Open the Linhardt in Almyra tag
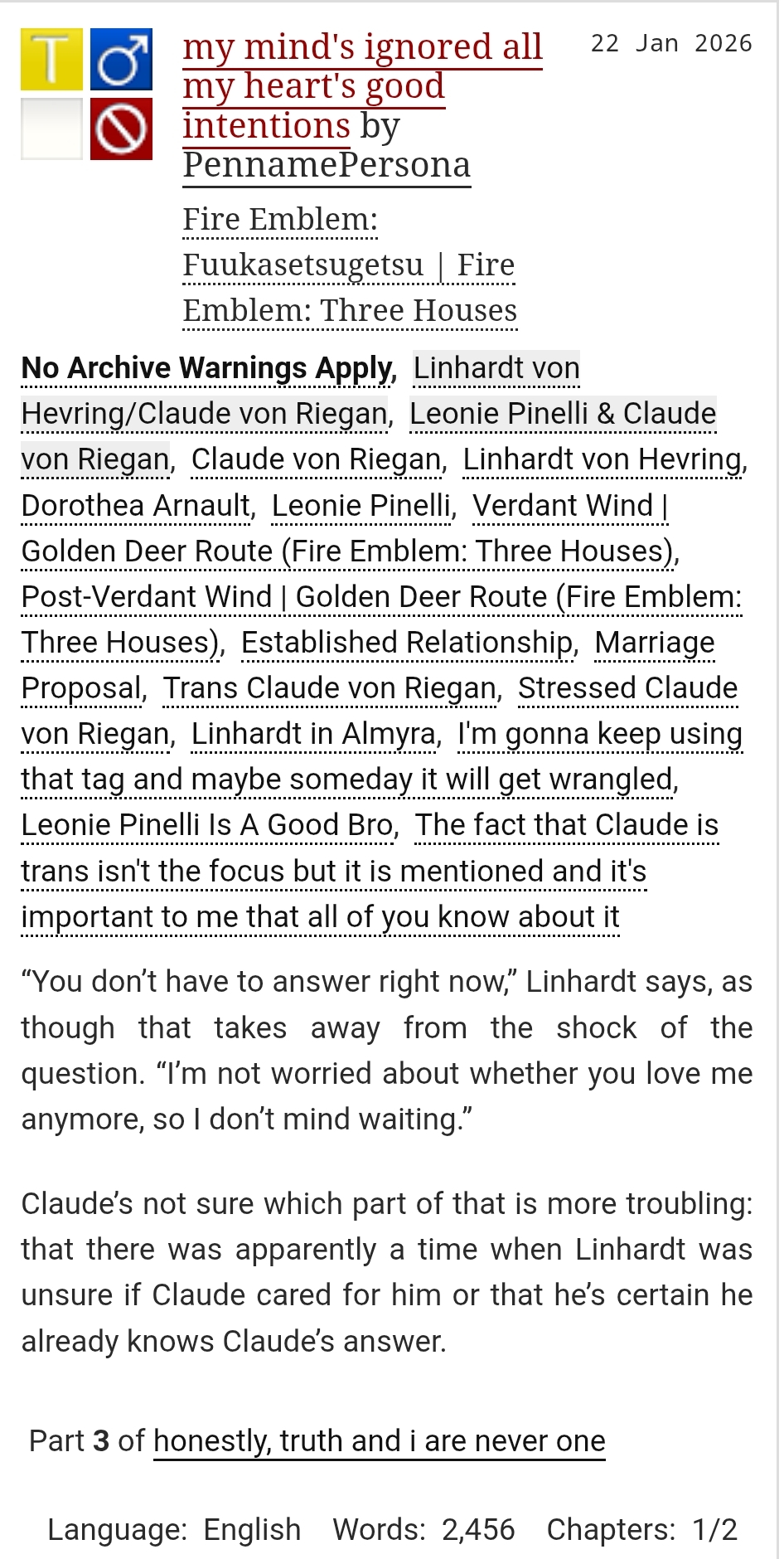 point(313,733)
